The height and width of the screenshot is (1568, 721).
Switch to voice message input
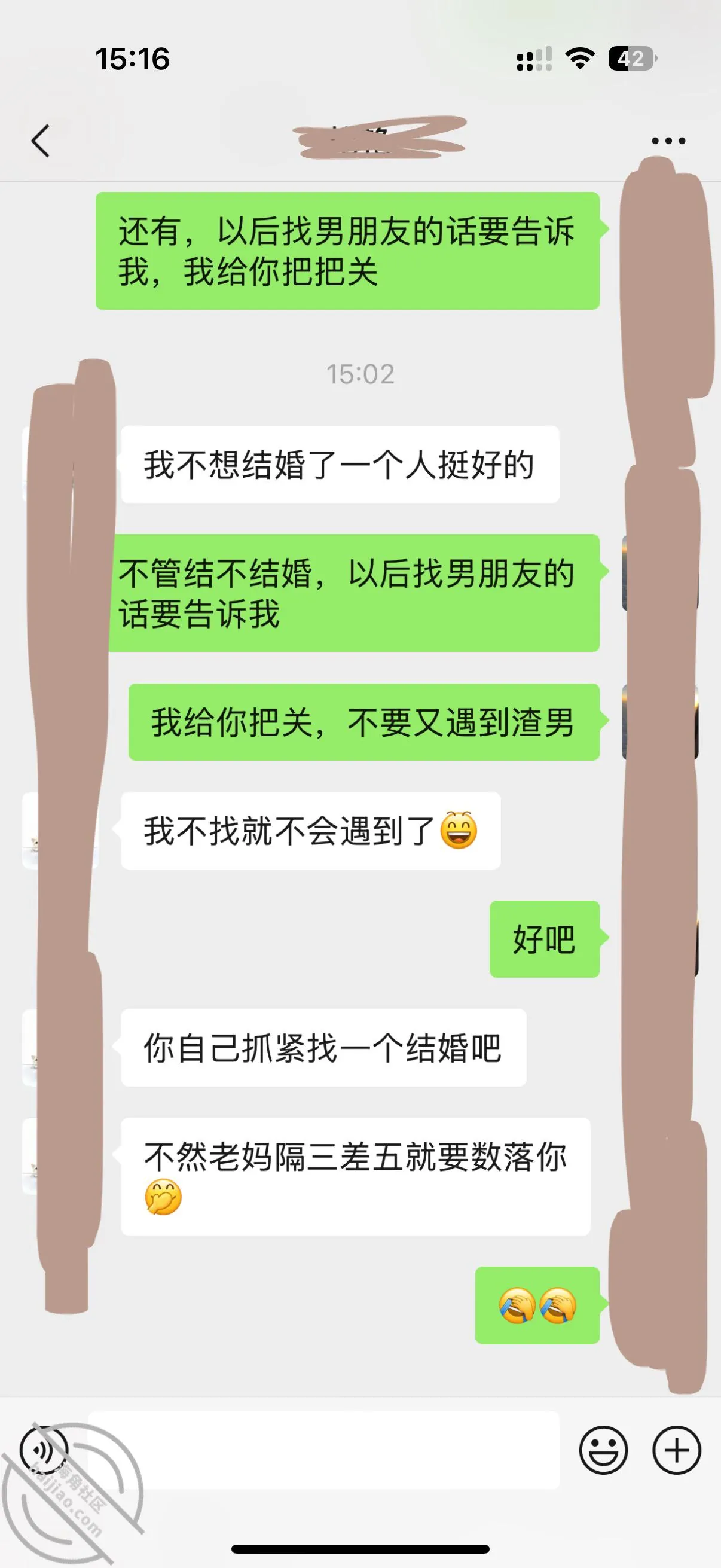coord(44,1450)
